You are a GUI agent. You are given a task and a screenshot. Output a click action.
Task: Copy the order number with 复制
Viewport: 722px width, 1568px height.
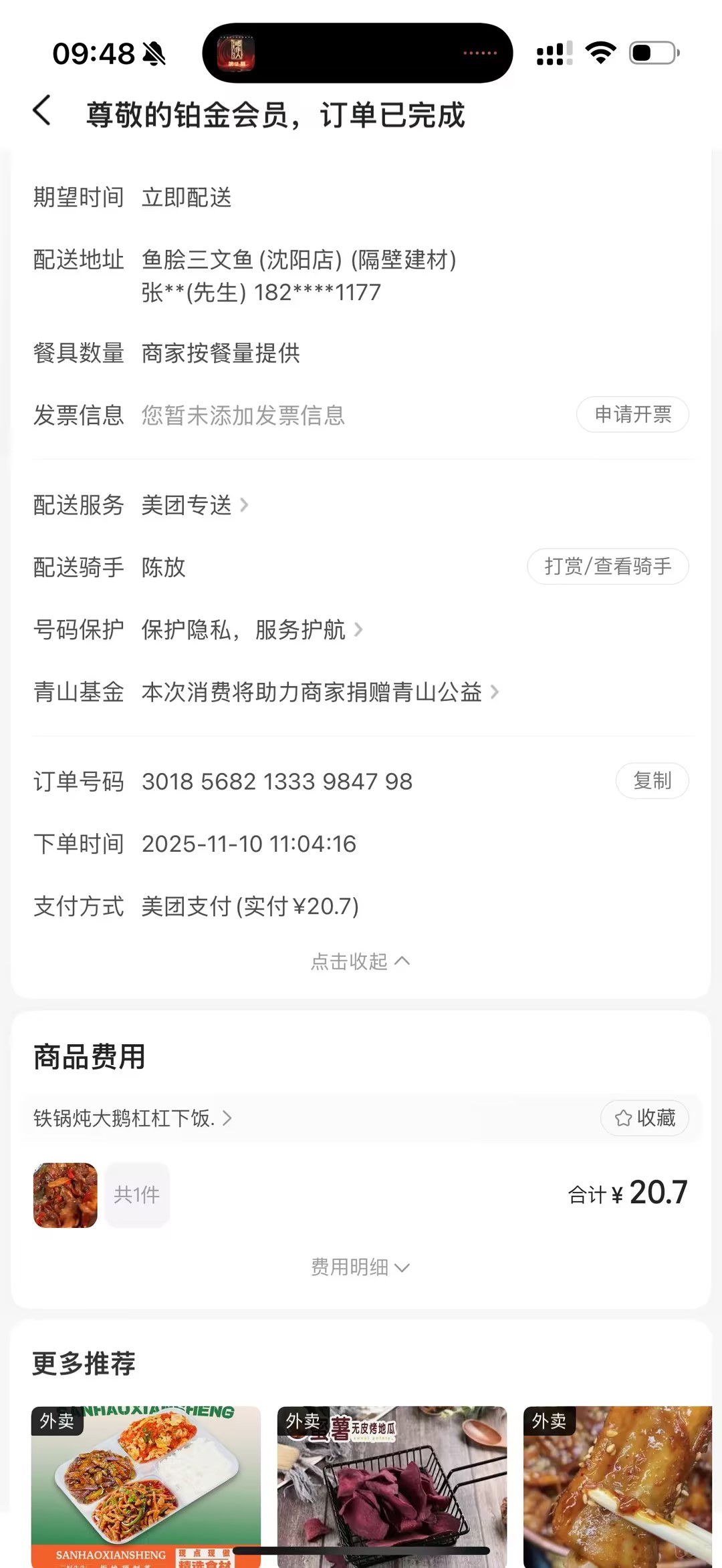[652, 780]
